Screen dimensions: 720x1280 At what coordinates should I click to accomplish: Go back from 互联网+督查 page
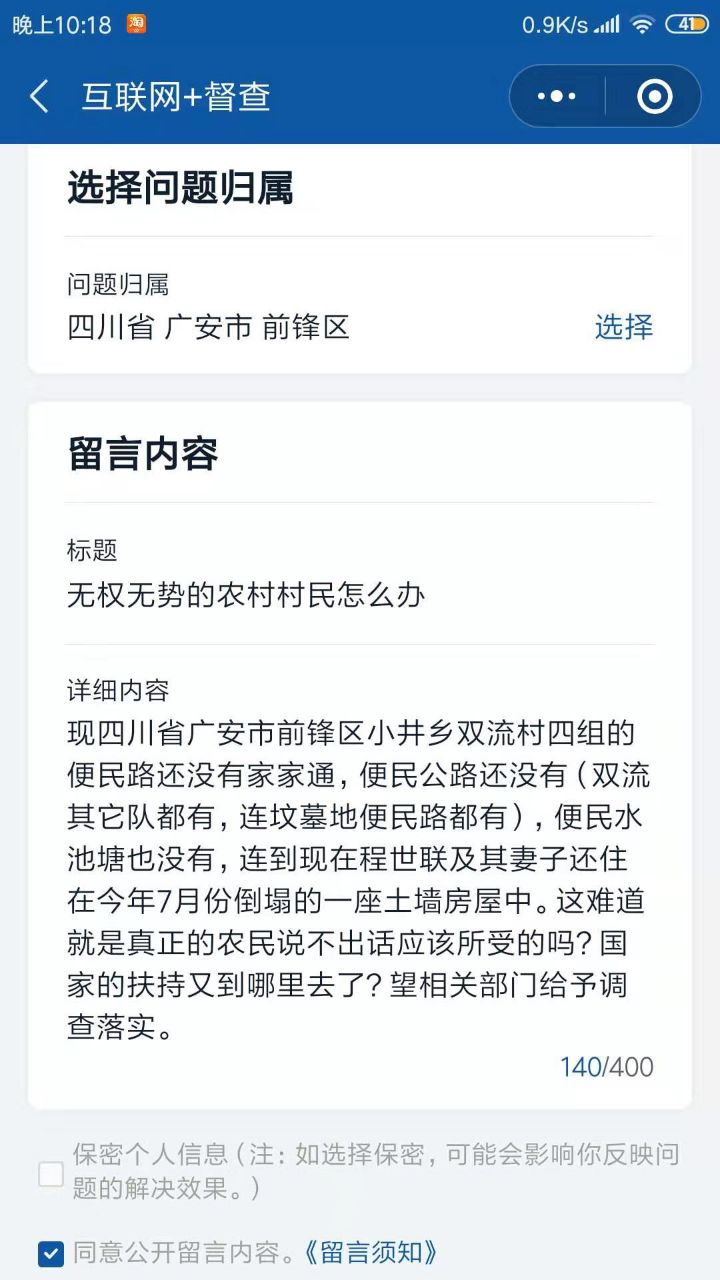[x=40, y=97]
